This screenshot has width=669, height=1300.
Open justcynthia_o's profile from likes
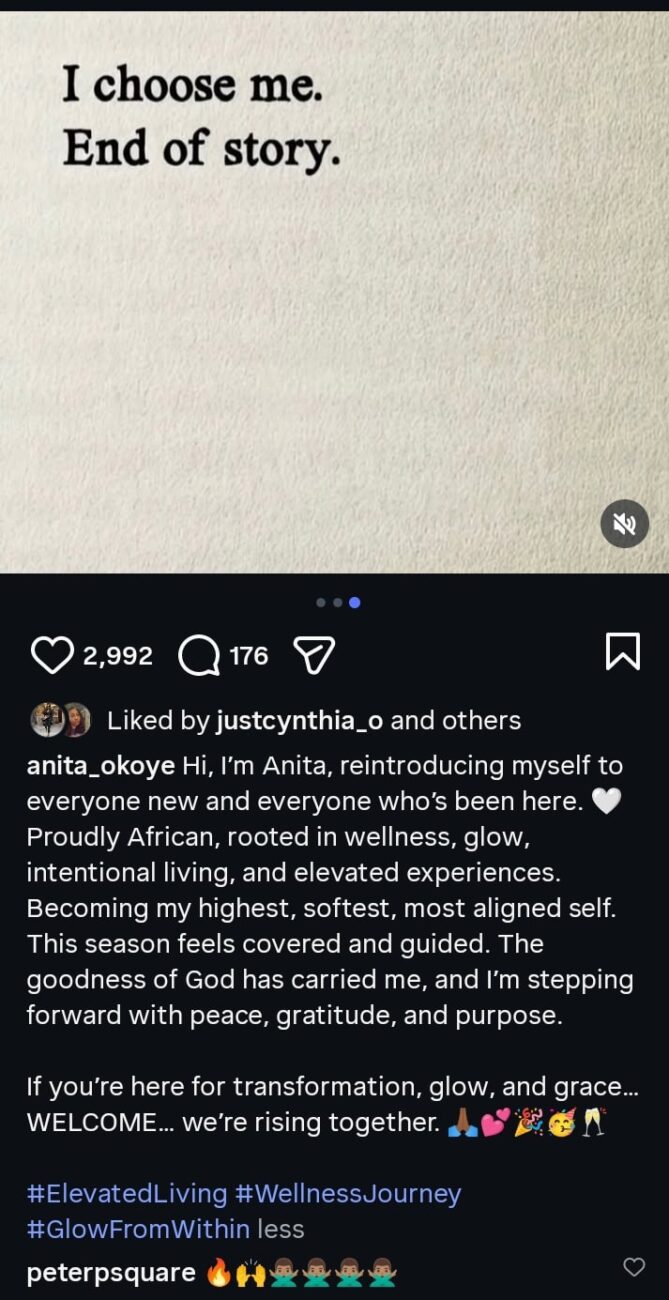(299, 720)
